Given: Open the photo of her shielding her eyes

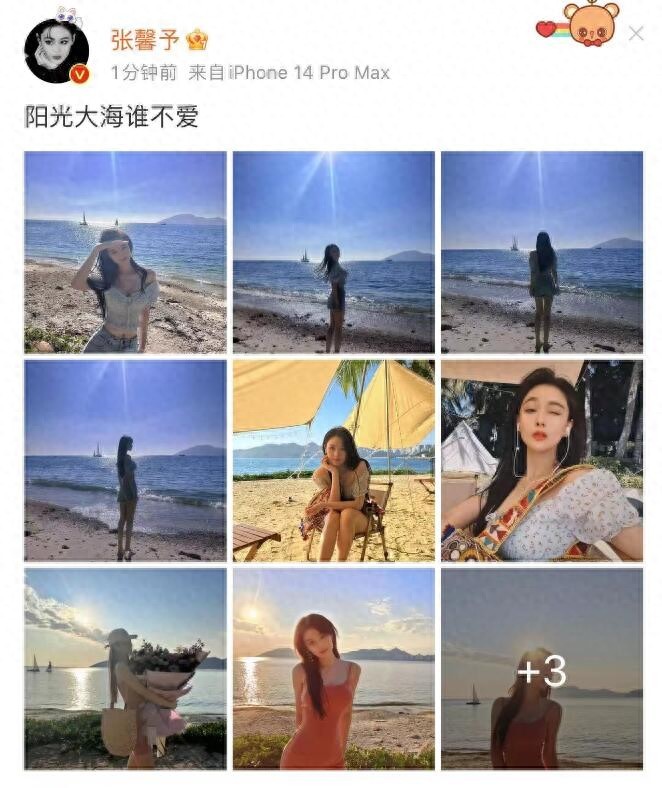Looking at the screenshot, I should pos(125,252).
